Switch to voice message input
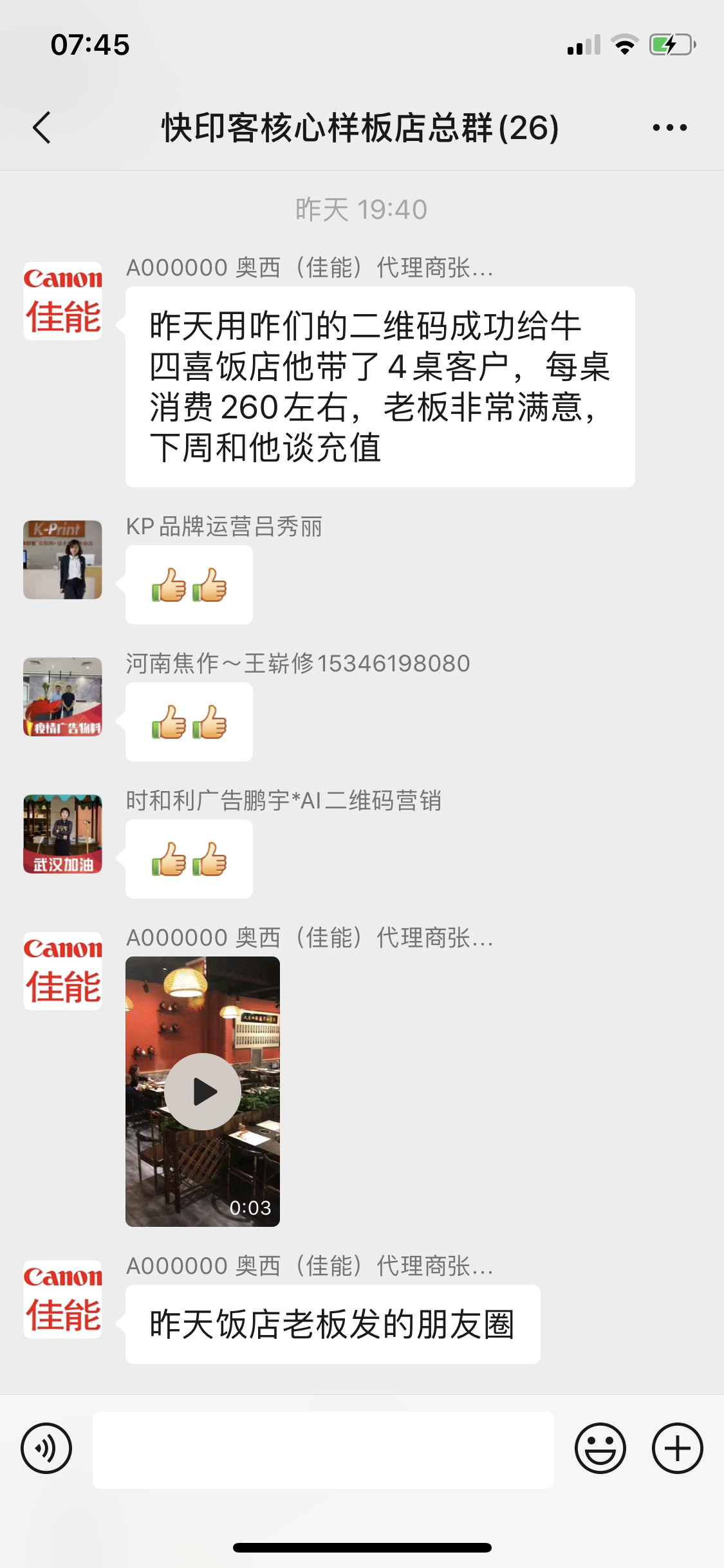Viewport: 724px width, 1568px height. pyautogui.click(x=46, y=1448)
